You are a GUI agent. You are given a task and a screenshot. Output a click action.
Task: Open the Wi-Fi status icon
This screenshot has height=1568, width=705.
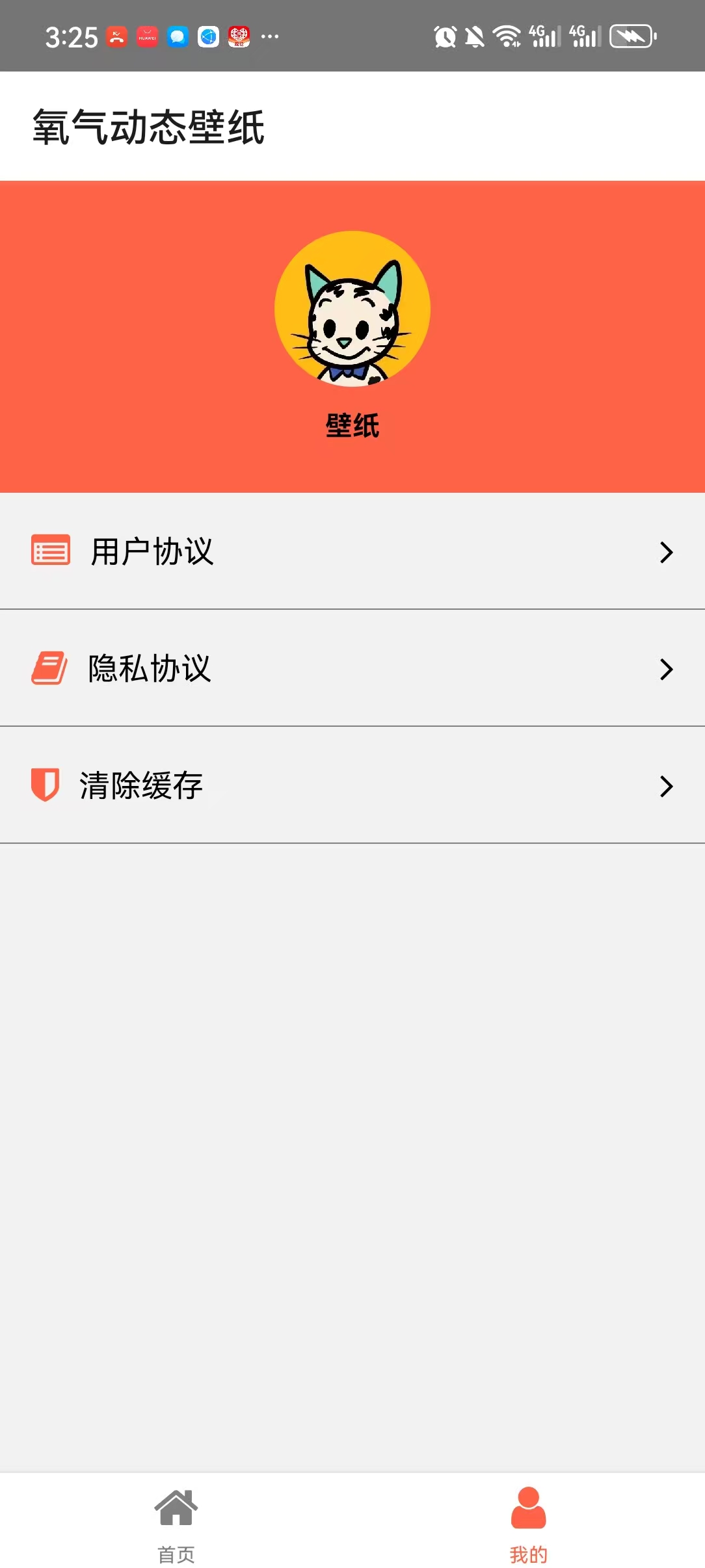[x=507, y=37]
